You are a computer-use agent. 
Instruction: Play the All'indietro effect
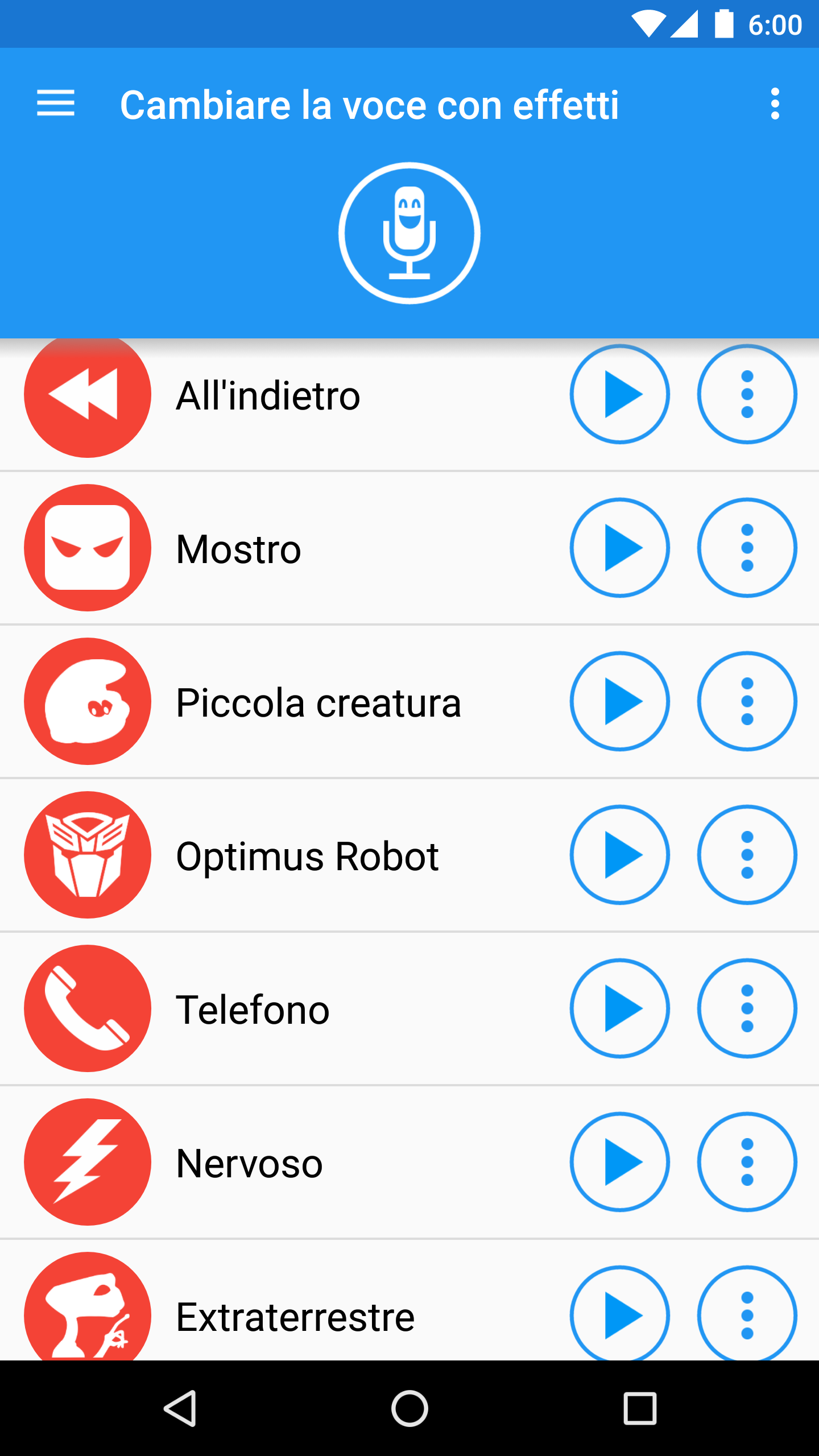[x=620, y=394]
